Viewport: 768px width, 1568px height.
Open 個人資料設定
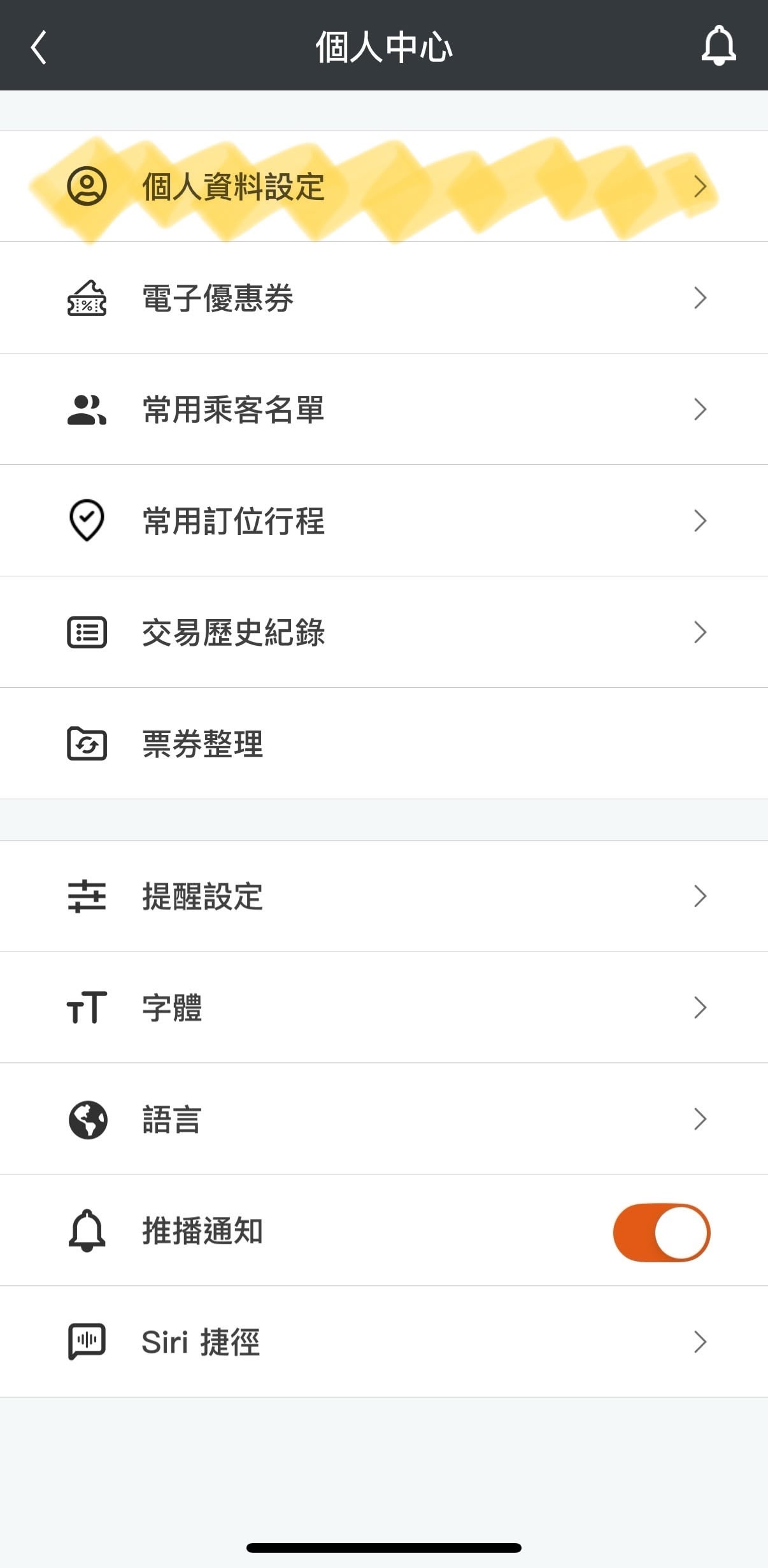383,187
